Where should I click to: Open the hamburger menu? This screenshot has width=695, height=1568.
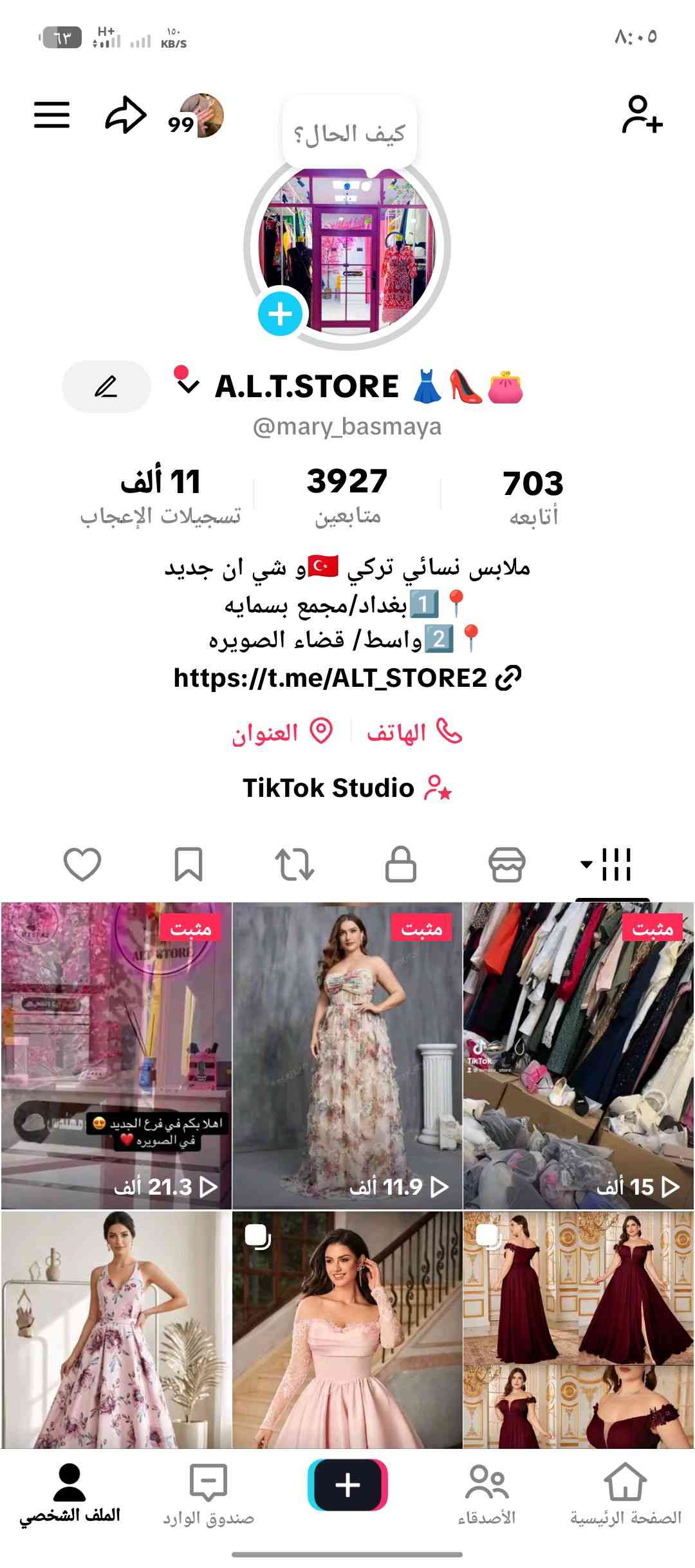pos(51,115)
